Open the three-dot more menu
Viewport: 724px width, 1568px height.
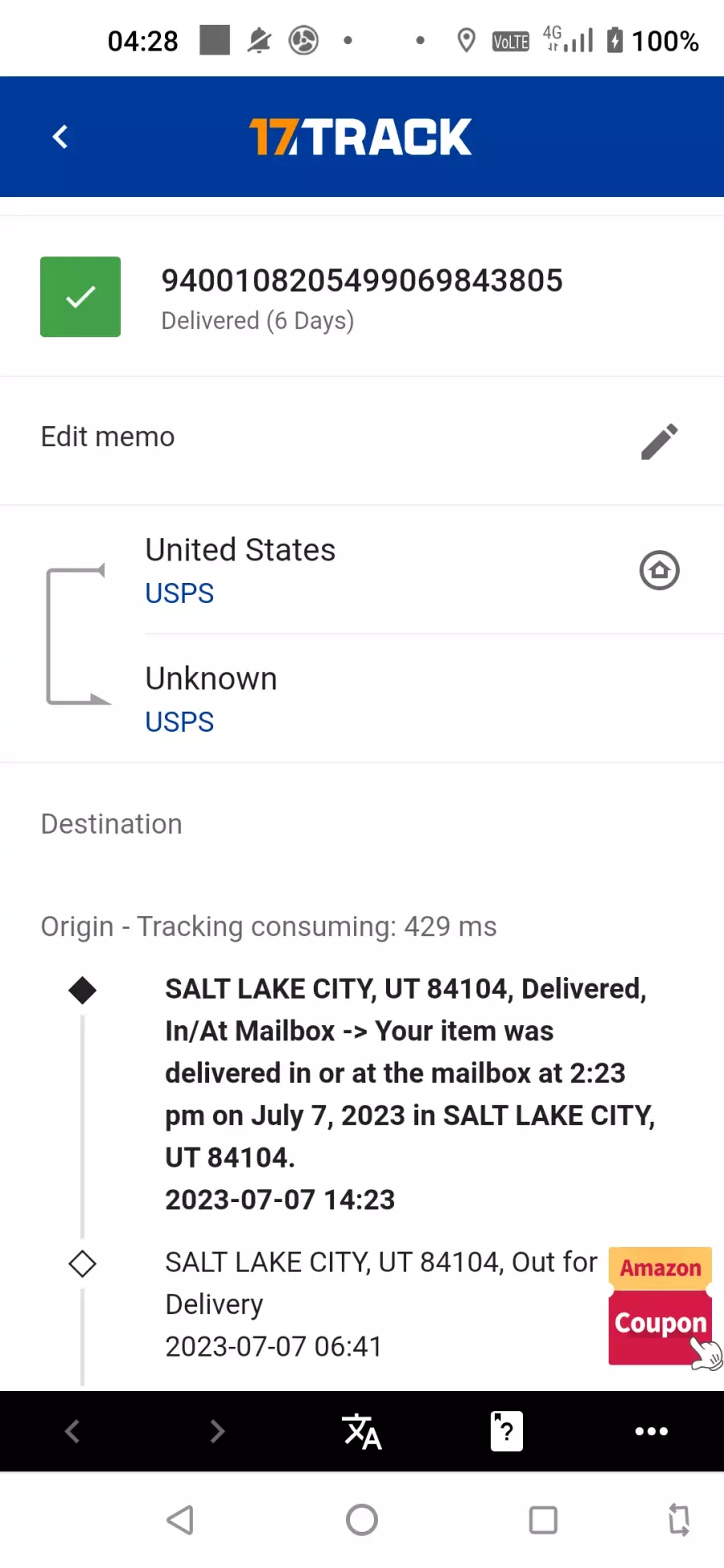pyautogui.click(x=652, y=1431)
